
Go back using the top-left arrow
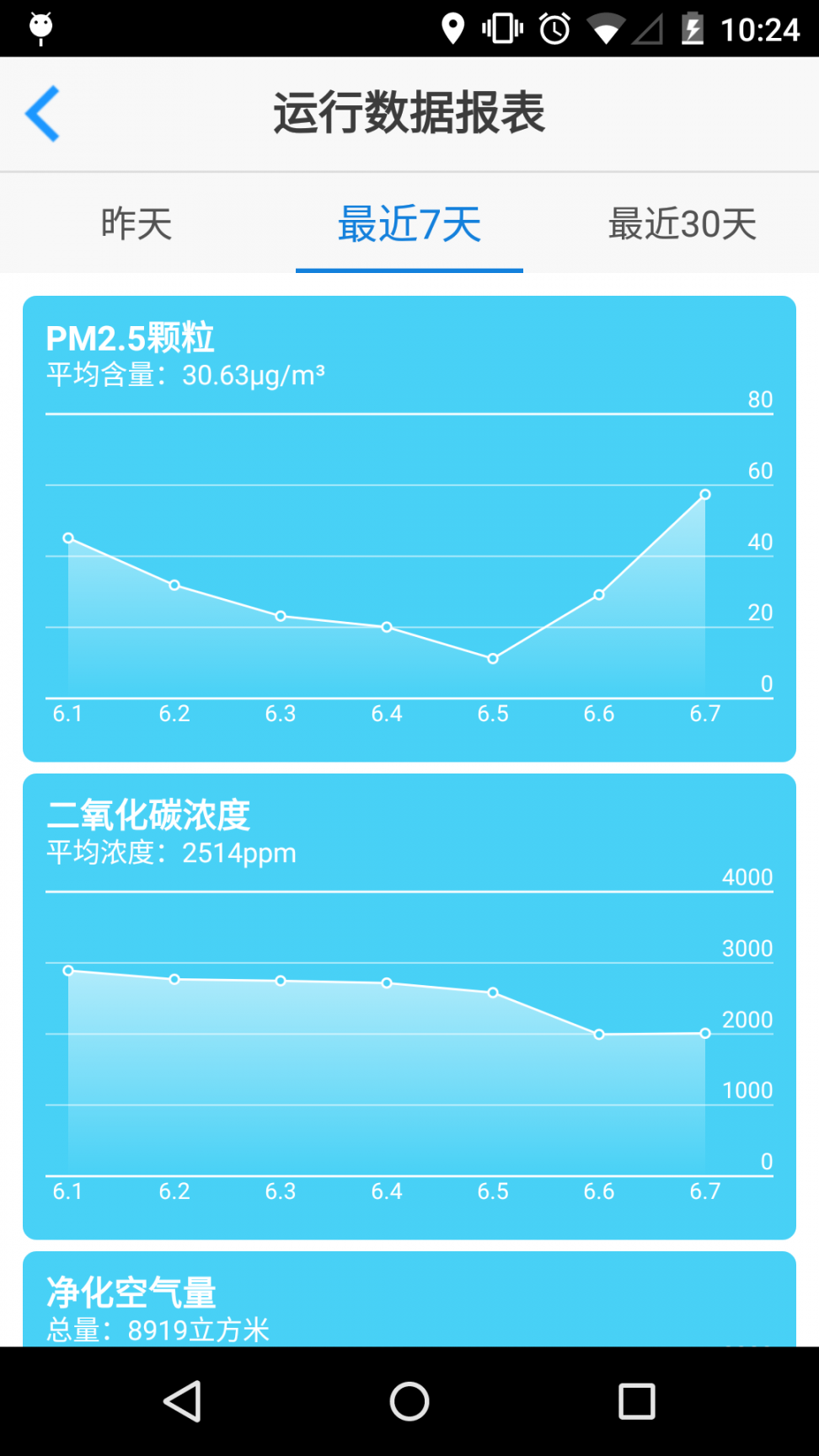42,114
